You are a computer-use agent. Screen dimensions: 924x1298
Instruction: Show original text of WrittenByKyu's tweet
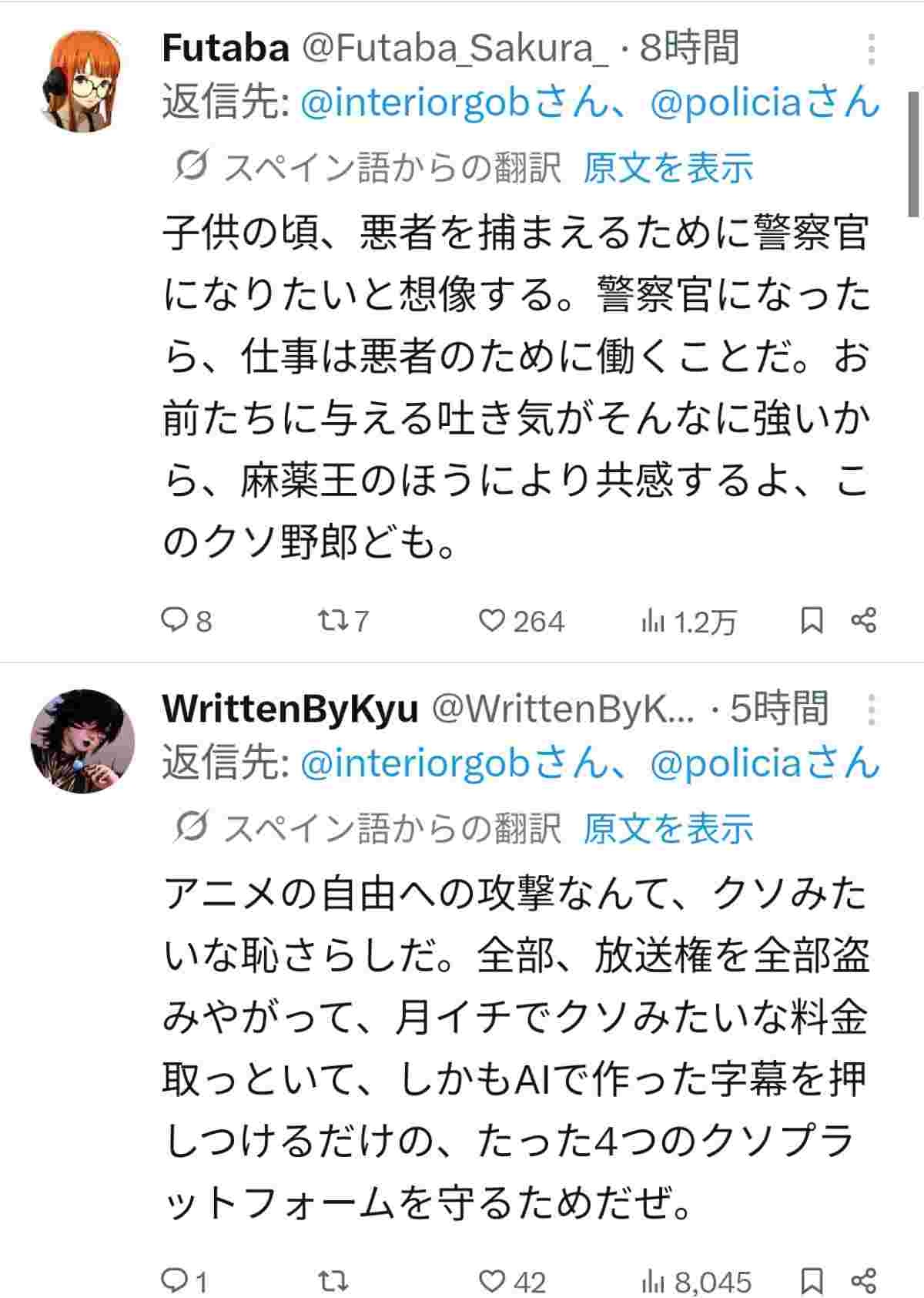668,829
